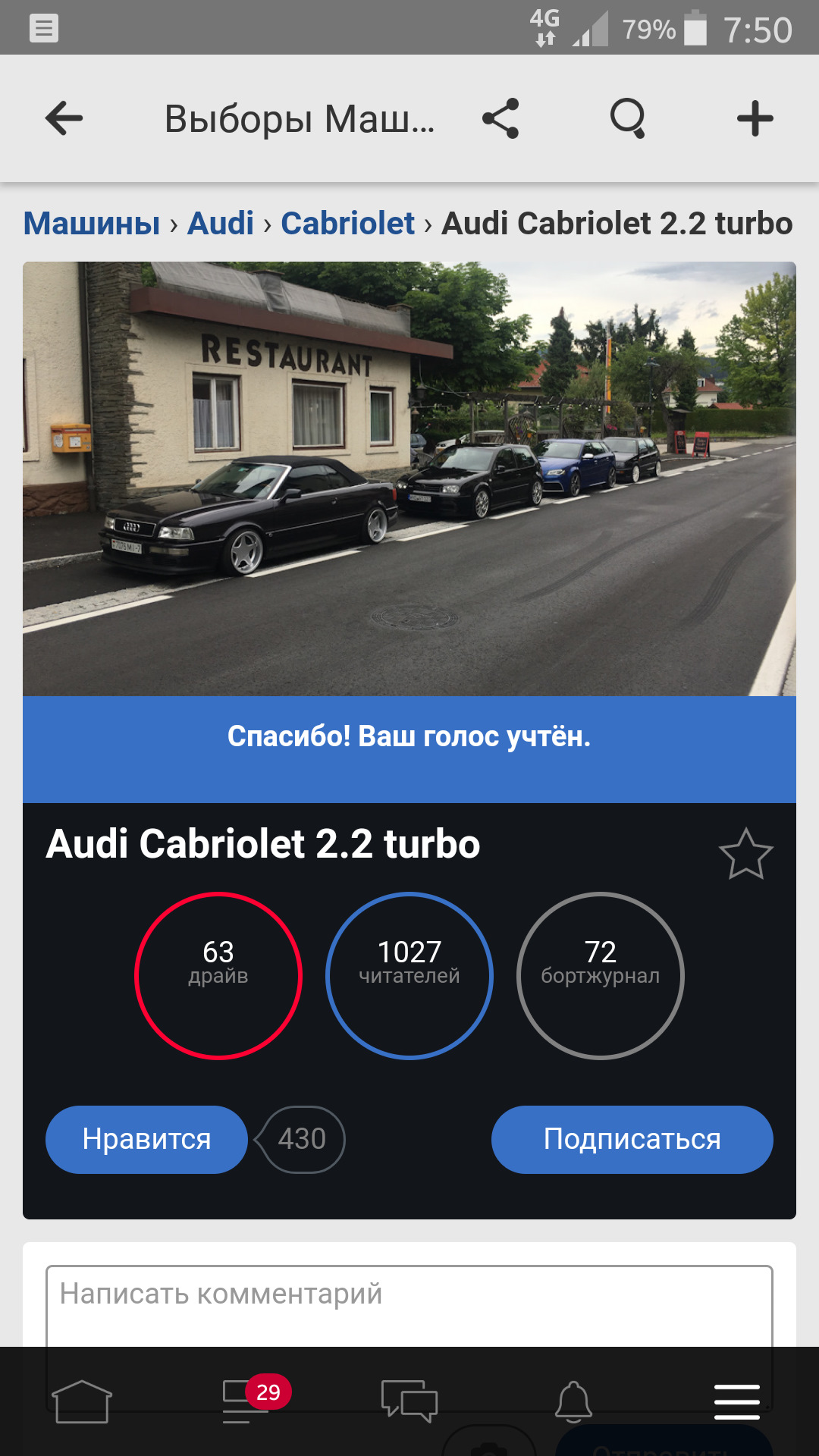Go to the home tab
Image resolution: width=819 pixels, height=1456 pixels.
point(82,1401)
